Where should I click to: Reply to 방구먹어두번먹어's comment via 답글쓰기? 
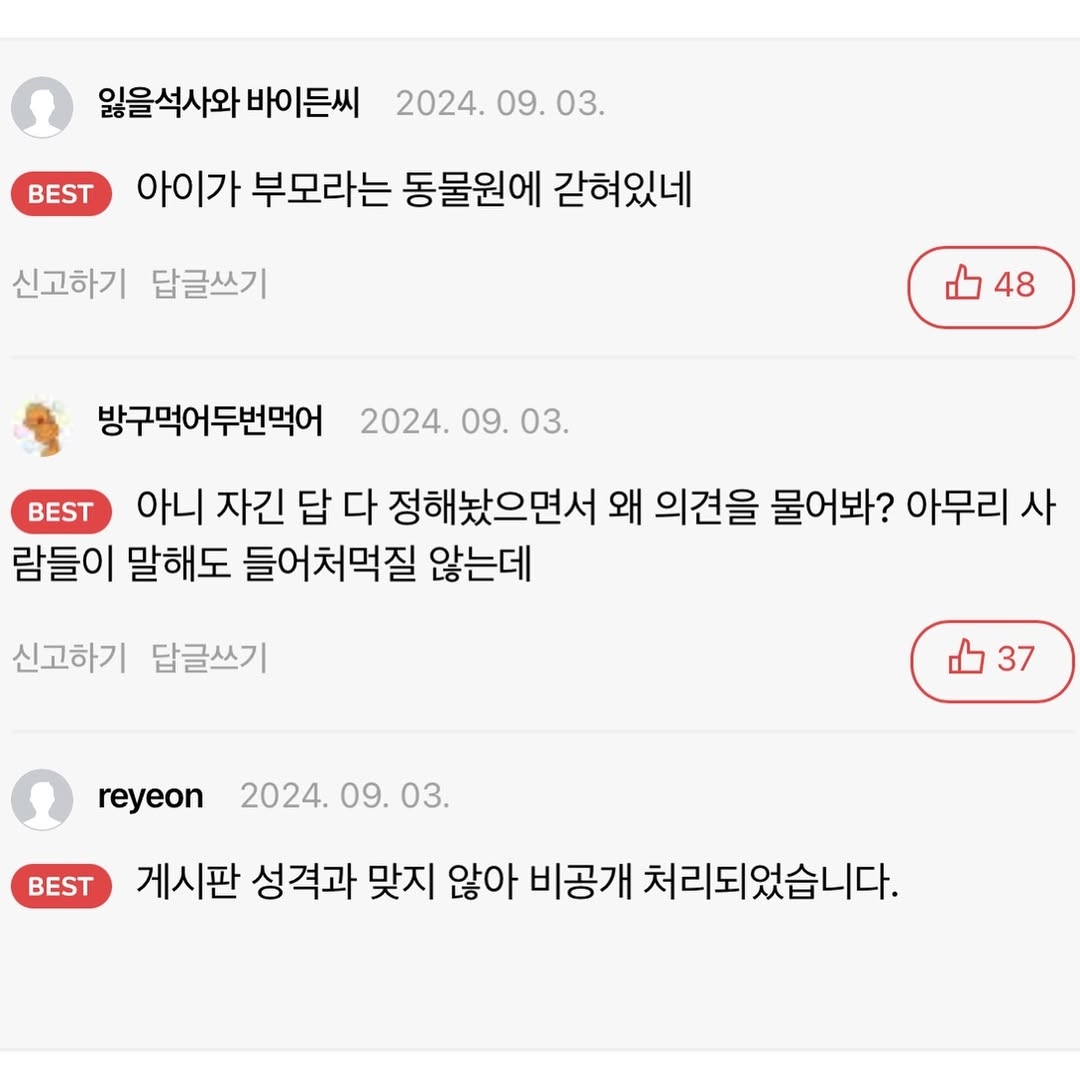point(209,659)
